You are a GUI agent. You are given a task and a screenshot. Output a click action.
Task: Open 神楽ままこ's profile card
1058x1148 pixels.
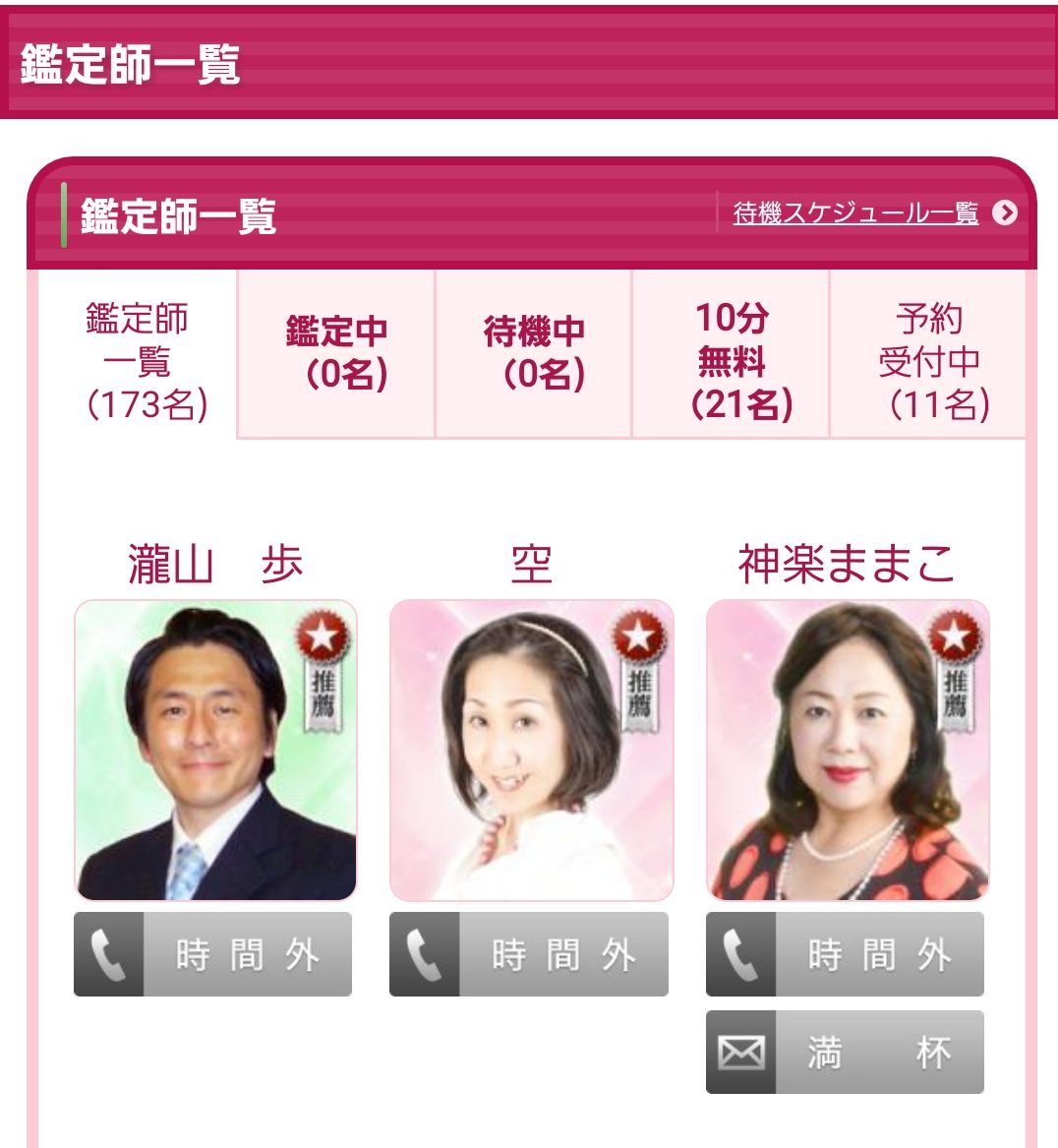tap(847, 751)
